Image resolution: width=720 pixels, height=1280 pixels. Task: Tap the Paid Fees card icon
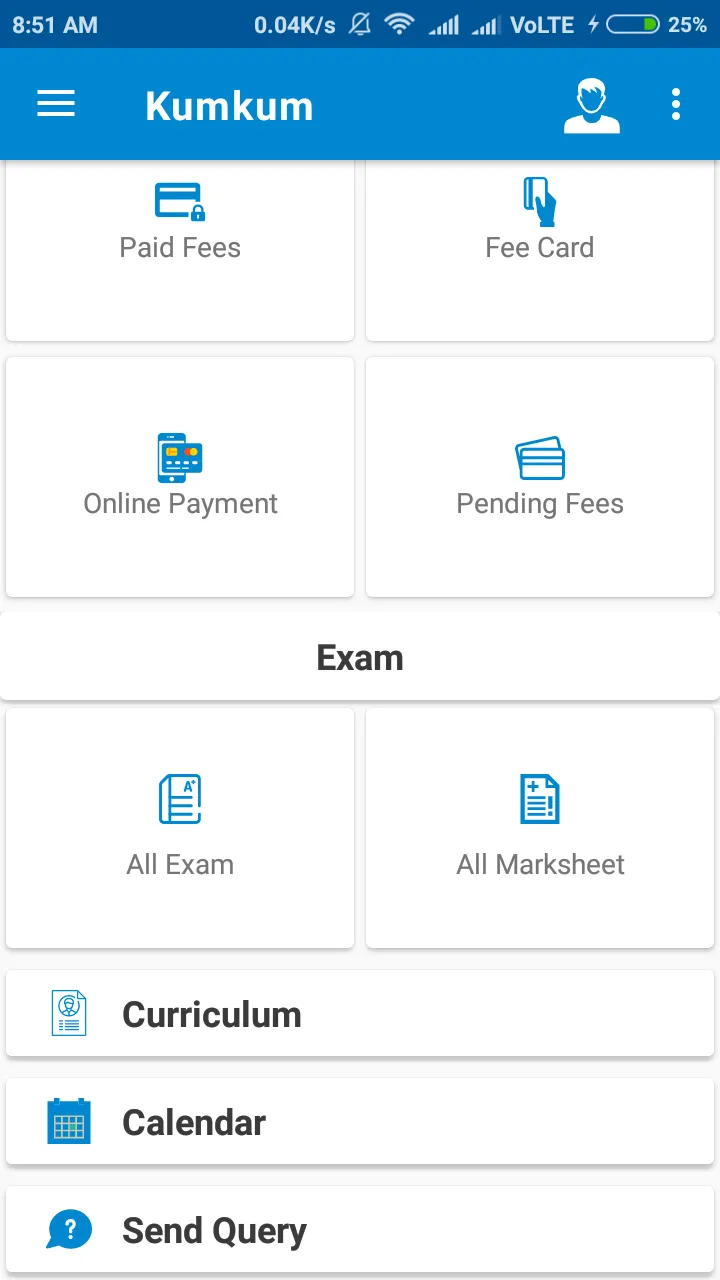pyautogui.click(x=180, y=200)
